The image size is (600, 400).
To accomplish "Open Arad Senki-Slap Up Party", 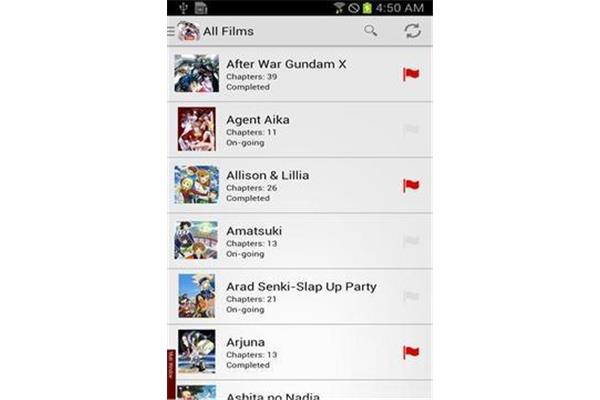I will click(301, 297).
